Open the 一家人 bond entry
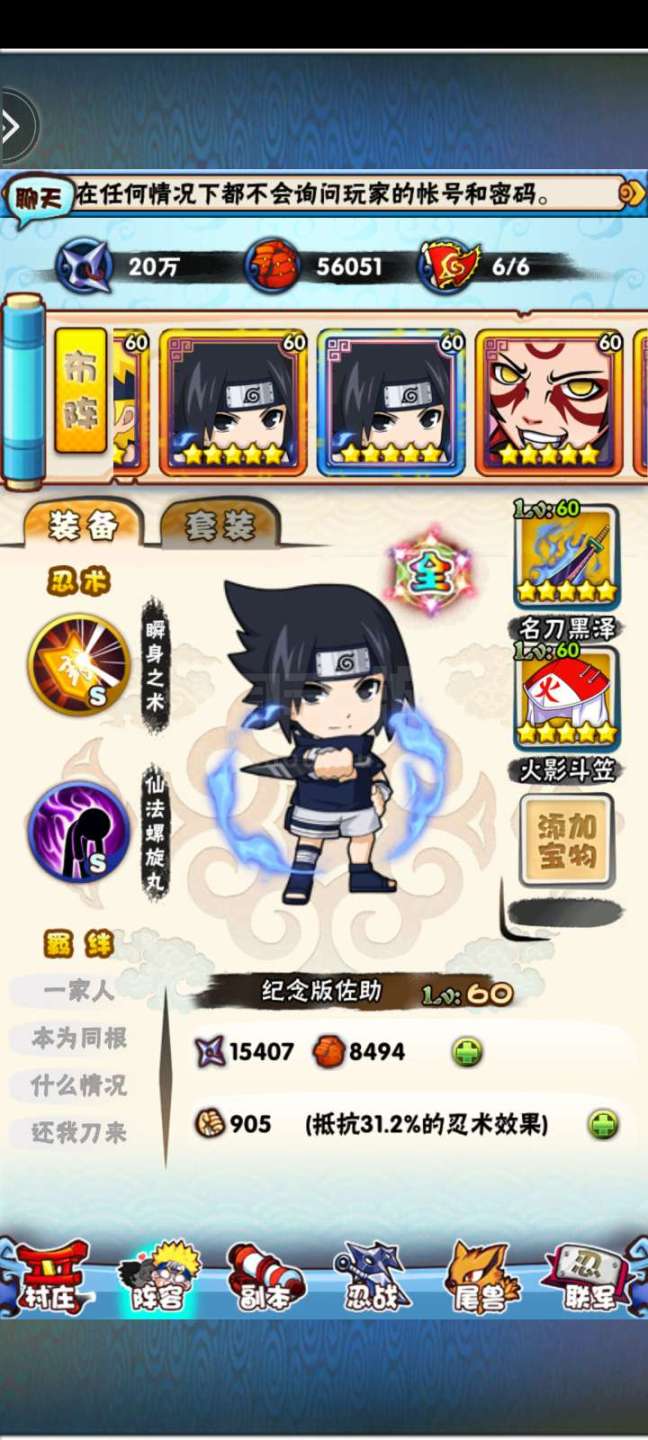648x1440 pixels. click(x=79, y=991)
